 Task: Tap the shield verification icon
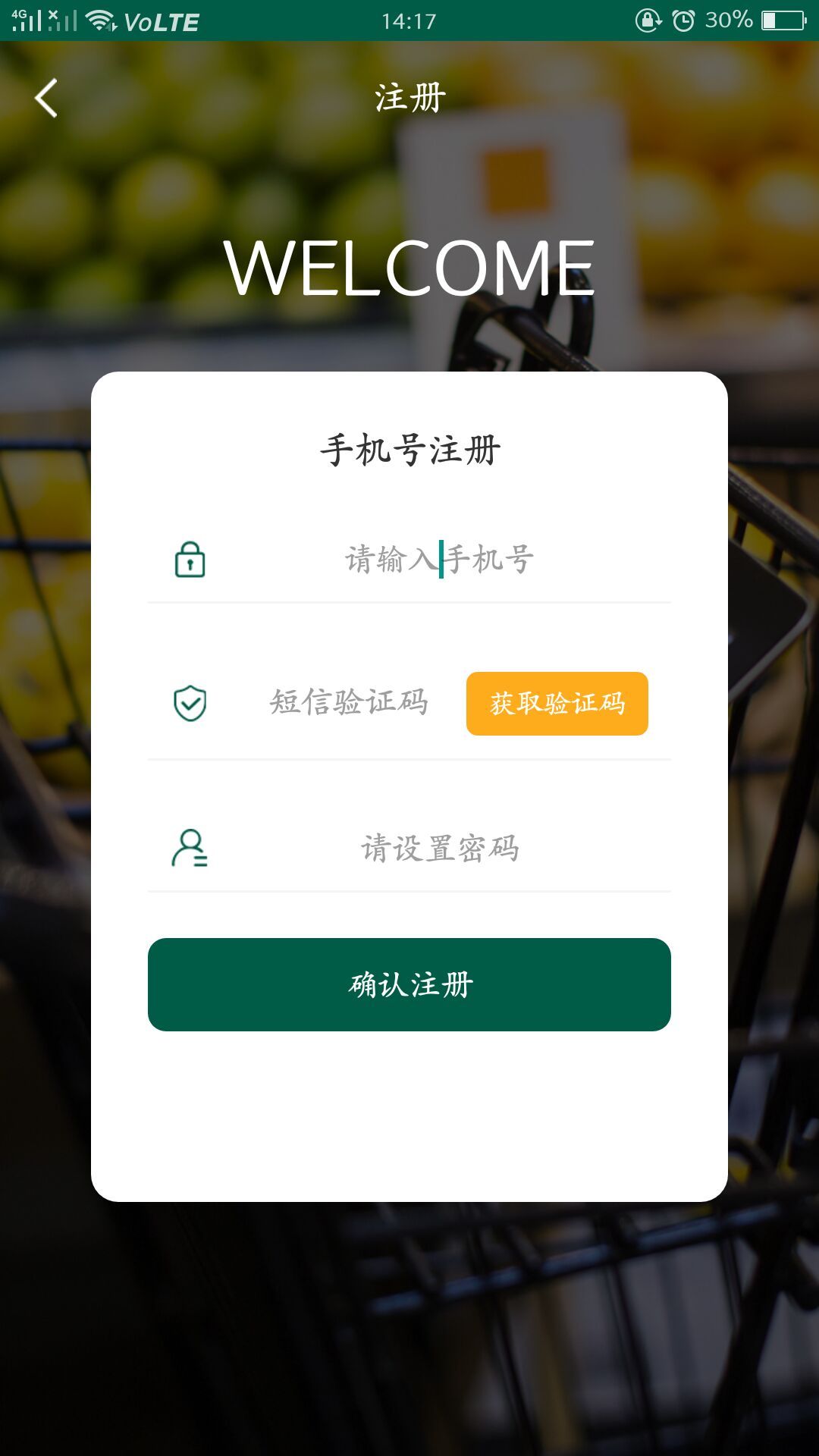pyautogui.click(x=190, y=704)
